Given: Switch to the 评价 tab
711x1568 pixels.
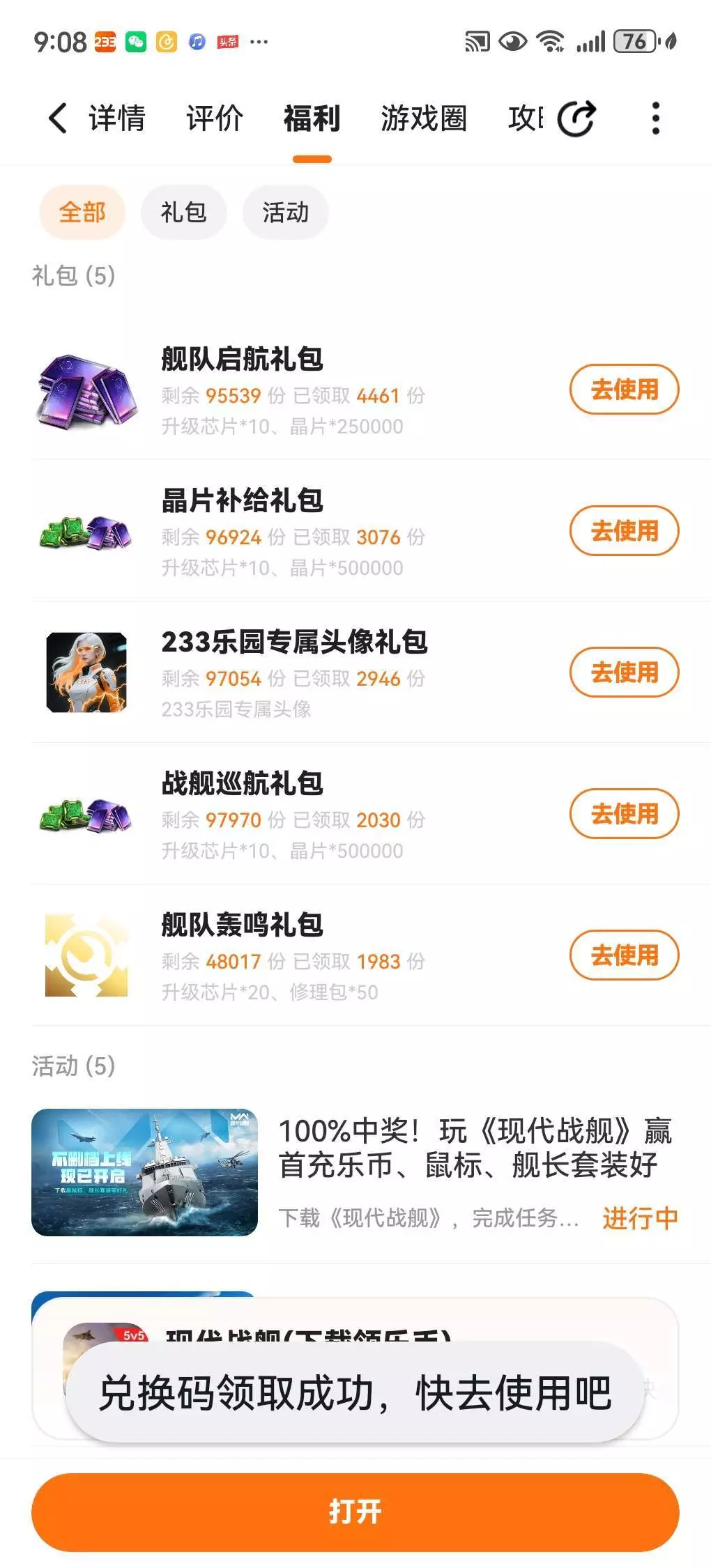Looking at the screenshot, I should [214, 118].
